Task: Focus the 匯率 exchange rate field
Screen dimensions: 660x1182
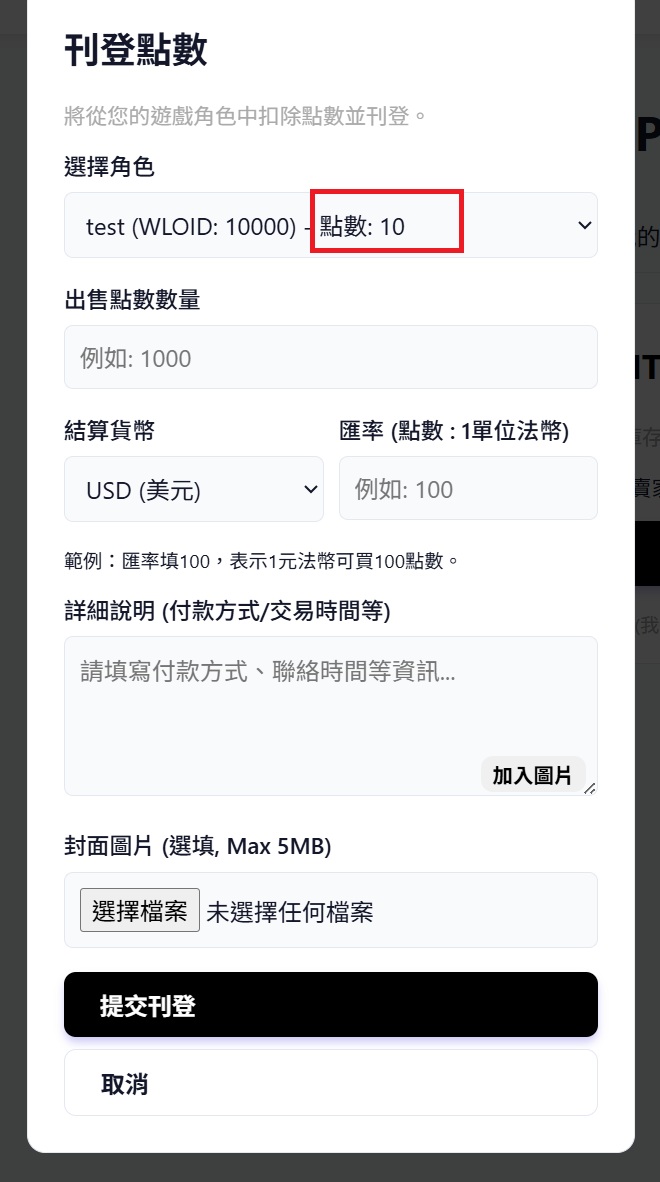Action: pyautogui.click(x=468, y=490)
